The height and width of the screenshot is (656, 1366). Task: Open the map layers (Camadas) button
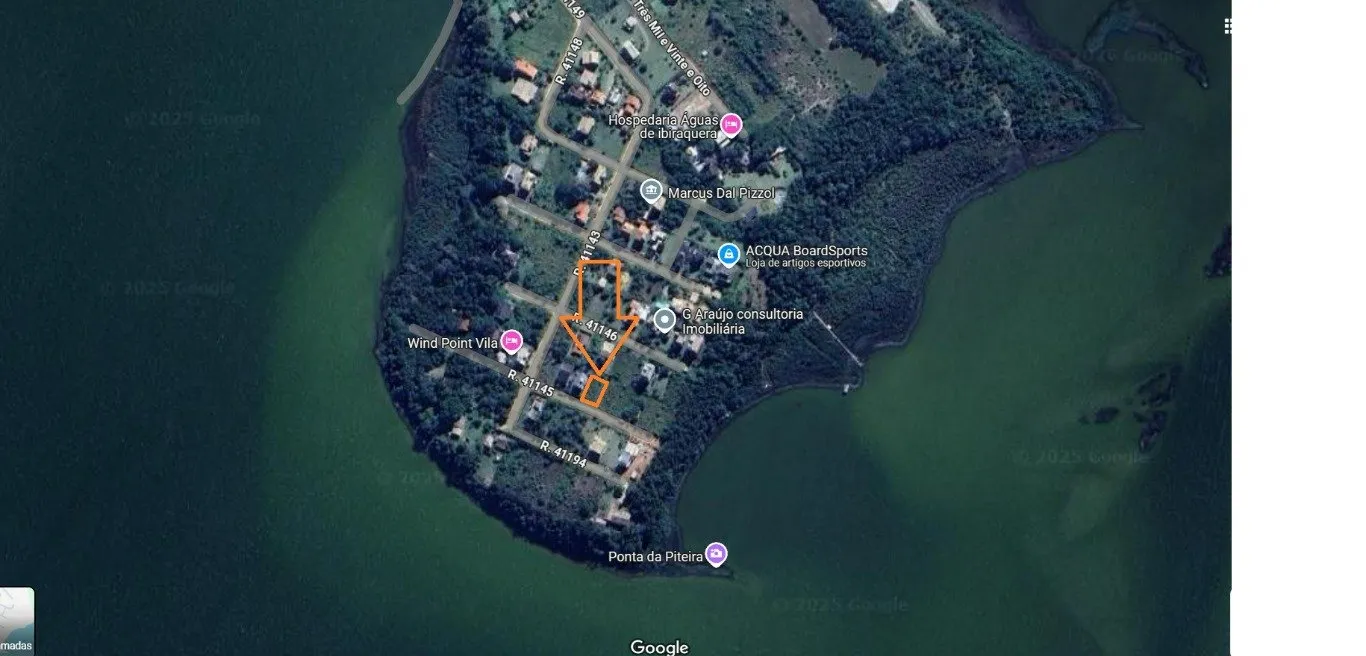point(16,620)
